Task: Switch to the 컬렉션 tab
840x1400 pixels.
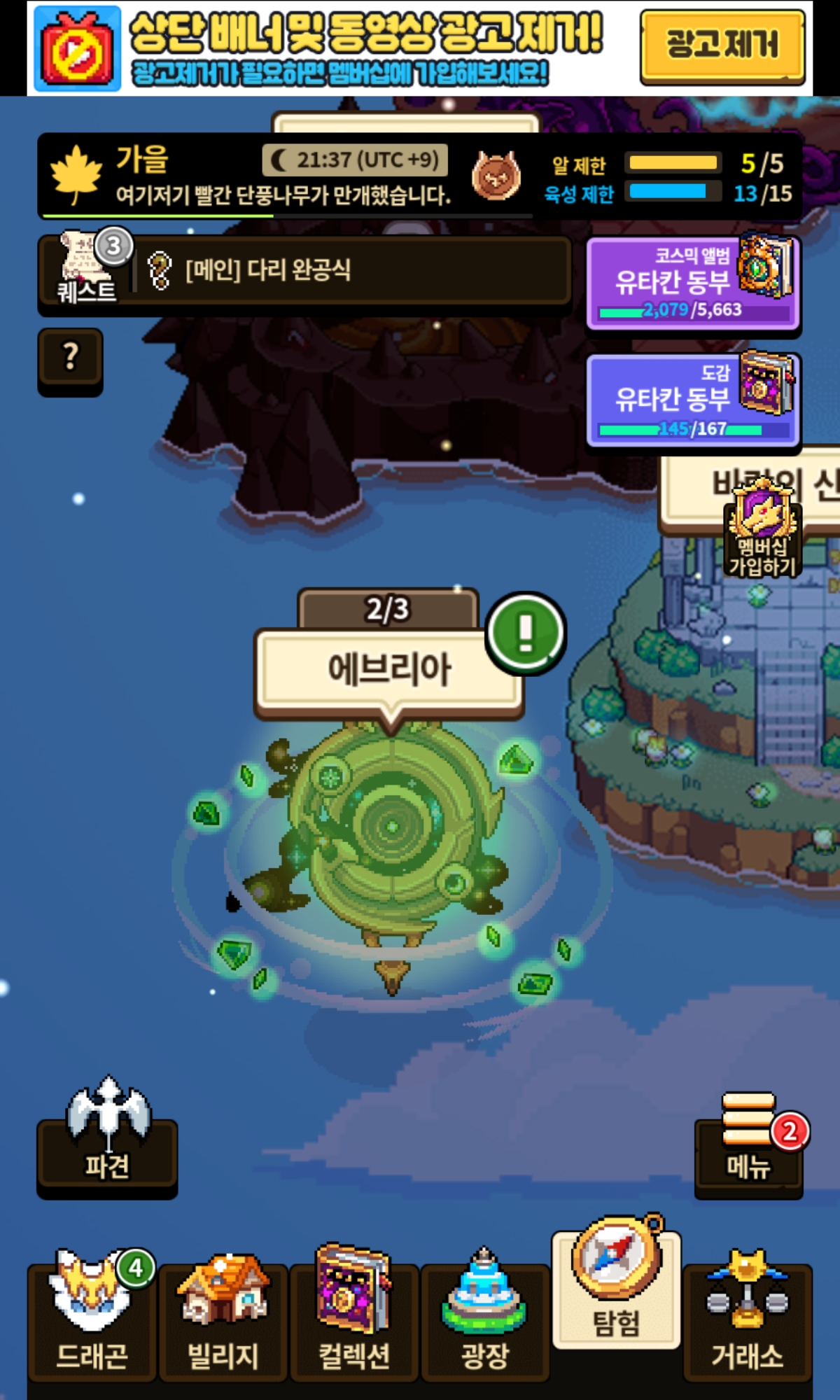Action: [x=354, y=1319]
